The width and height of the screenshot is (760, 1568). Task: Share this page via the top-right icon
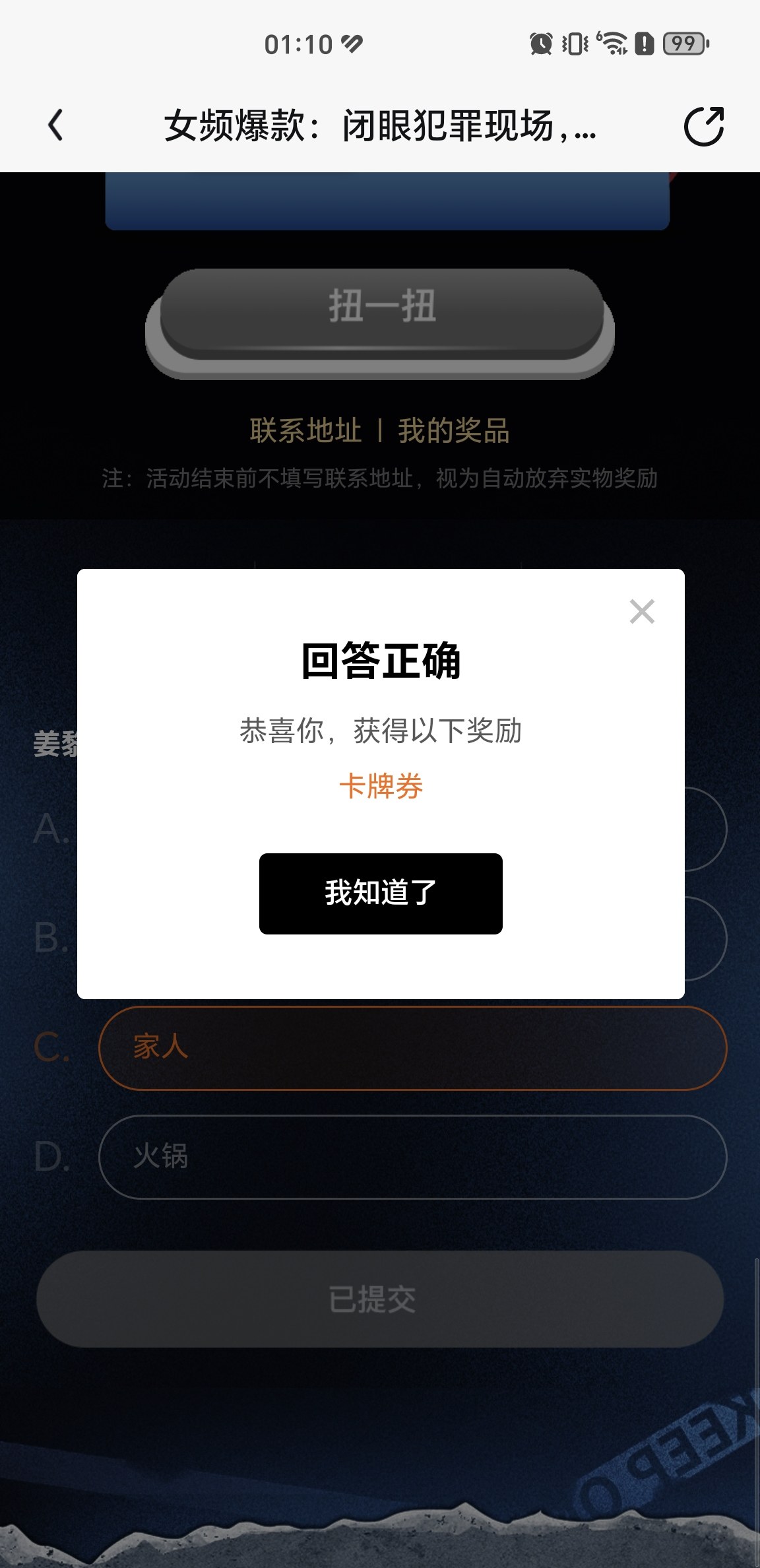703,125
